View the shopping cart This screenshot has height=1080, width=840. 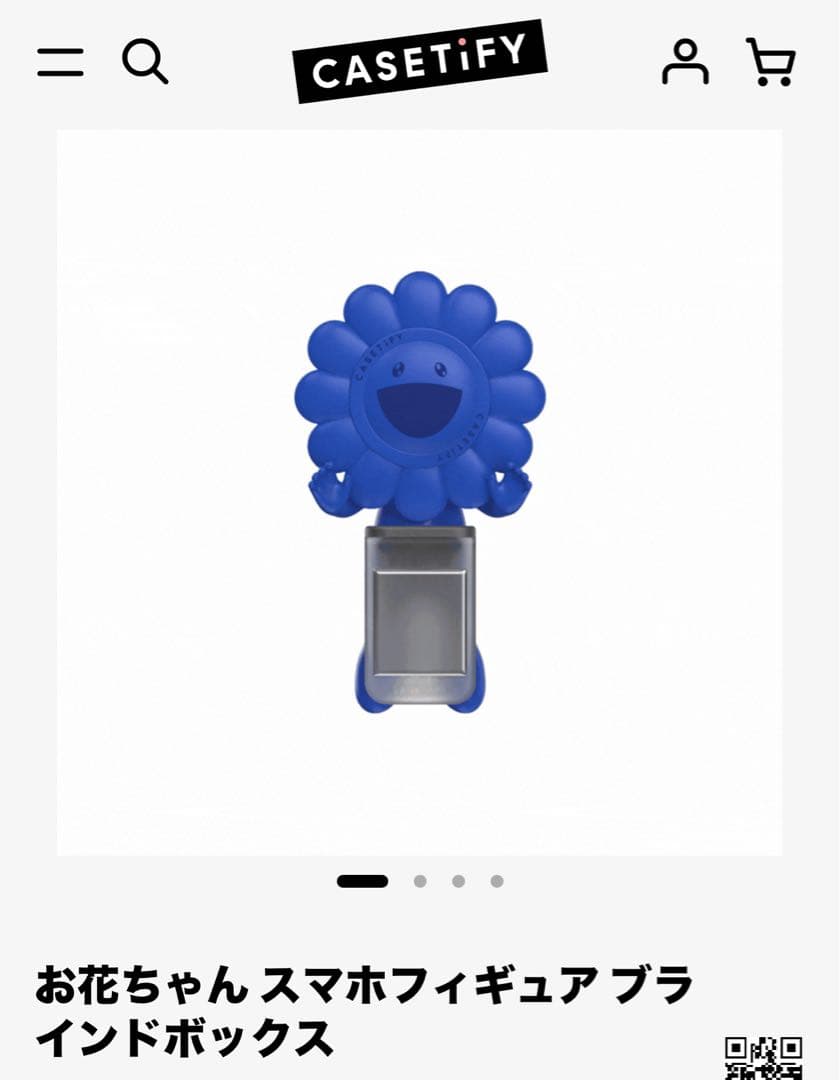click(x=771, y=62)
